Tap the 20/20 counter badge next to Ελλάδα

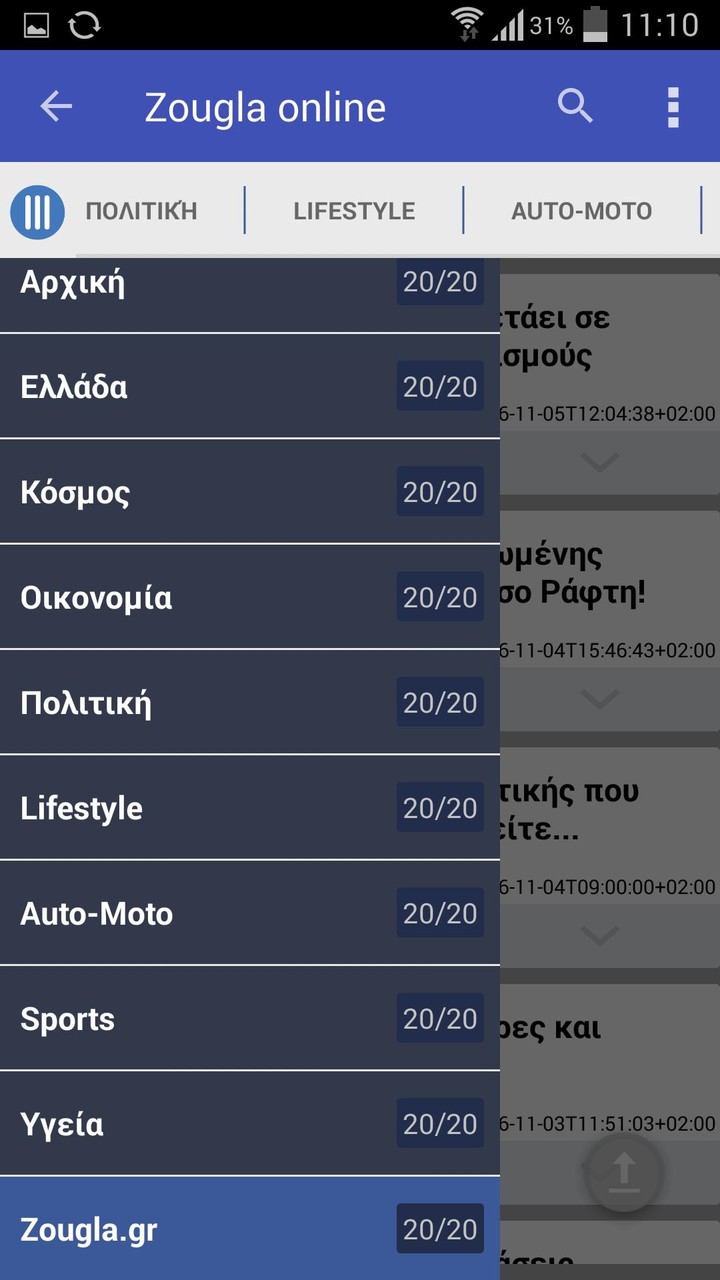pyautogui.click(x=440, y=386)
